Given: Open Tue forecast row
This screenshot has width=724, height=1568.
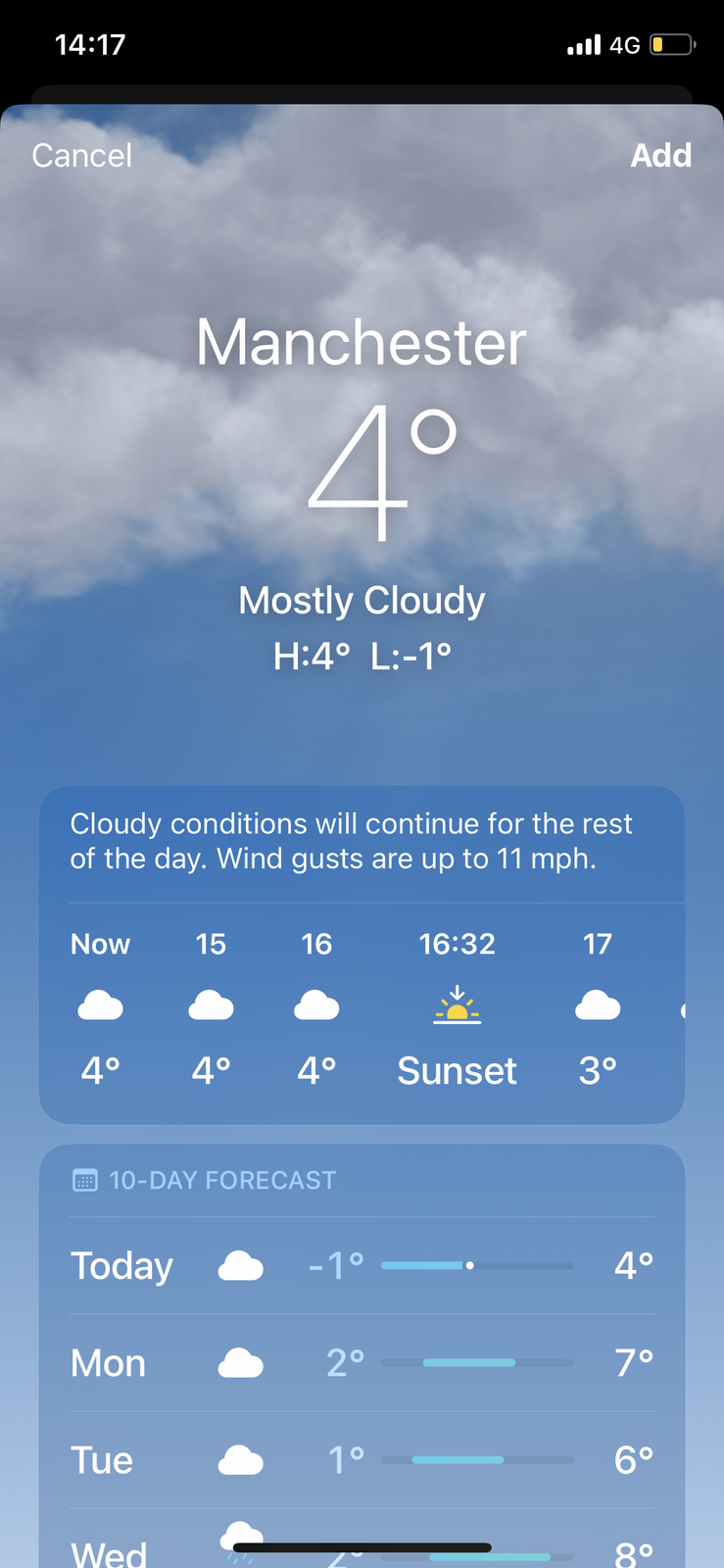Looking at the screenshot, I should pyautogui.click(x=361, y=1459).
